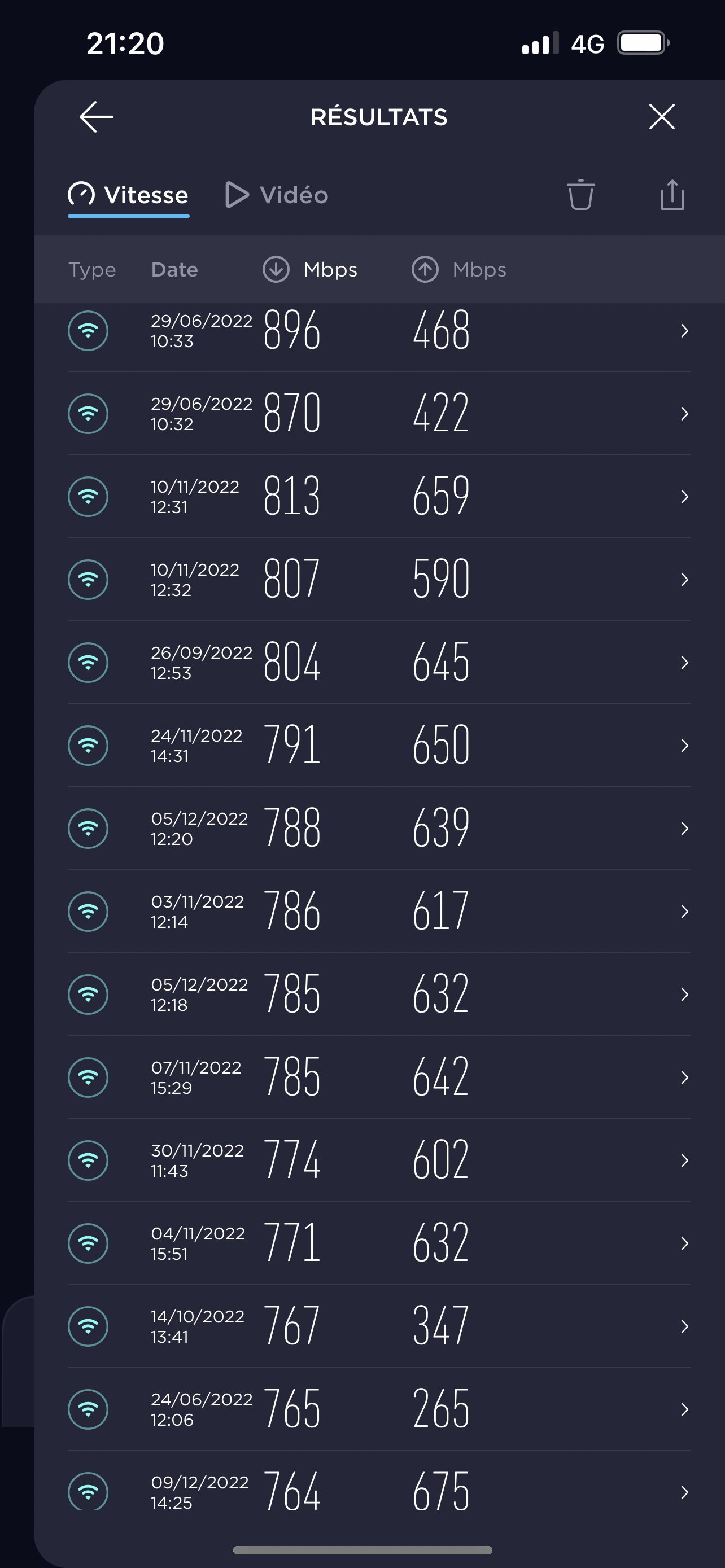
Task: Select the Vitesse tab
Action: tap(128, 195)
